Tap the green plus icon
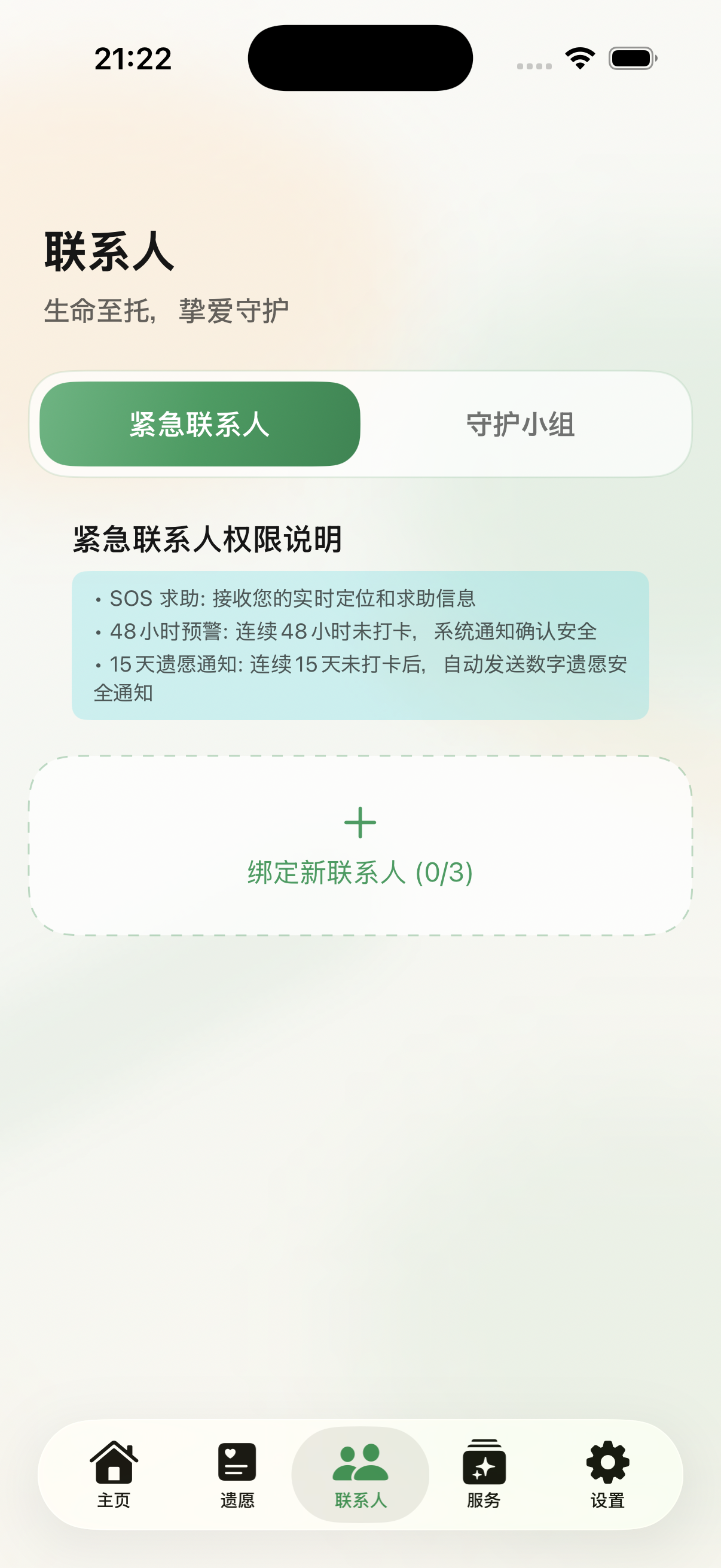Screen dimensions: 721x1568 (360, 823)
